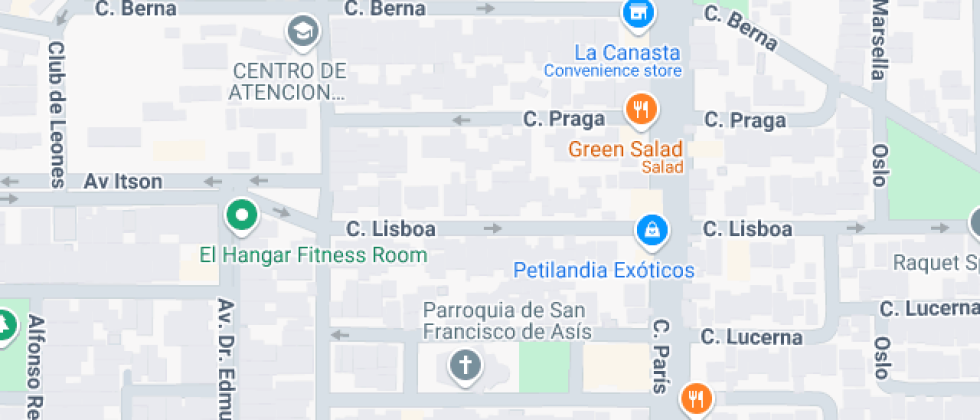Viewport: 980px width, 420px height.
Task: Select the Green Salad restaurant marker
Action: [x=639, y=108]
